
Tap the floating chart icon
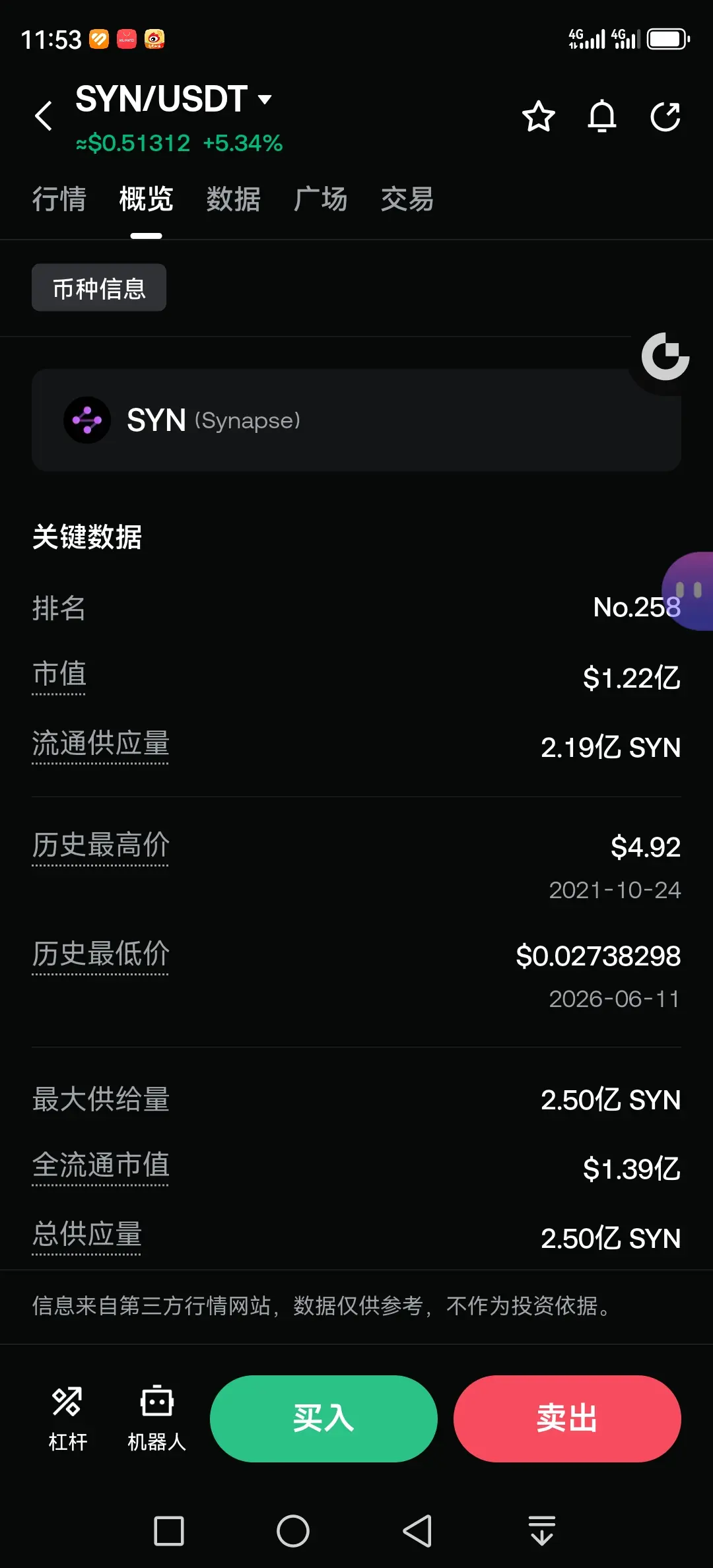[665, 357]
